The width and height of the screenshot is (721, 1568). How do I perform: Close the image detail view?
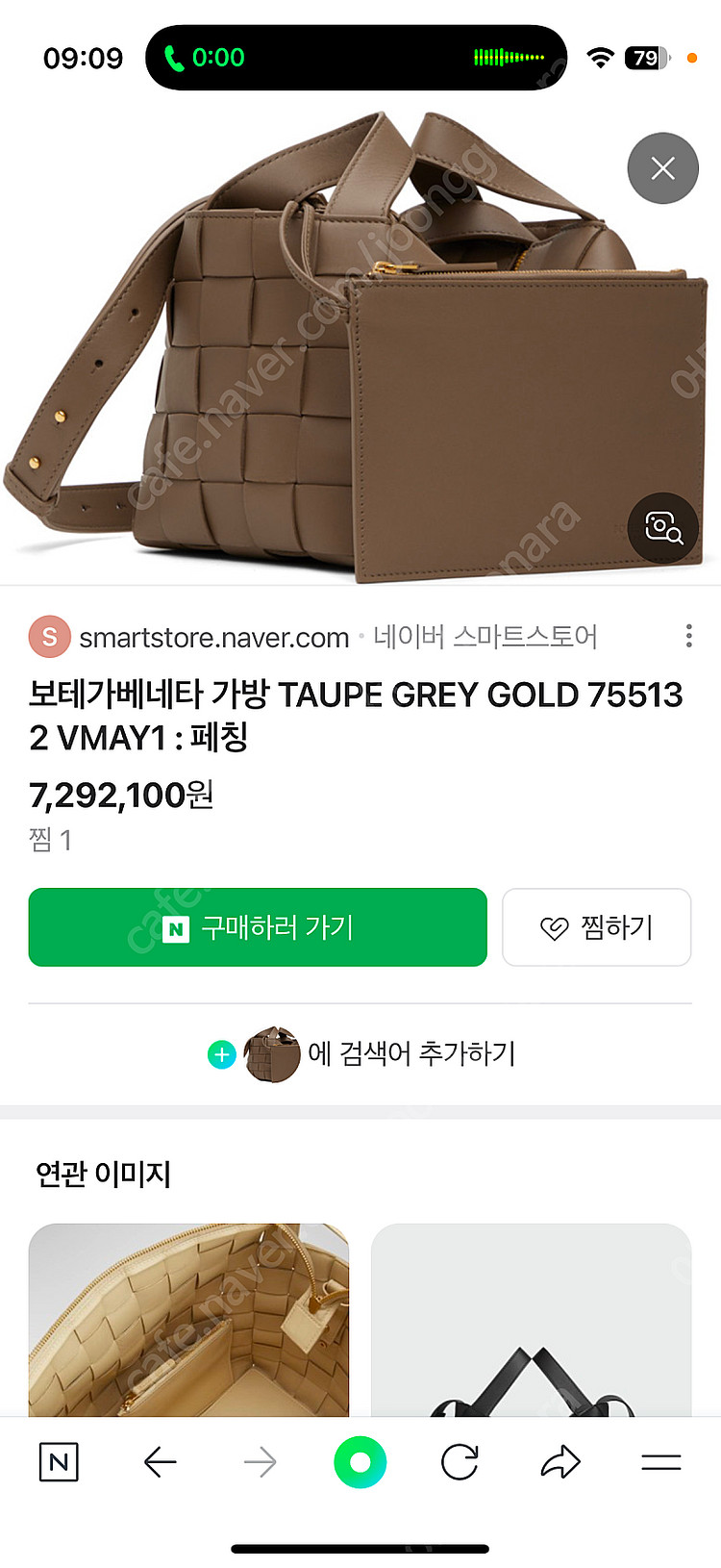tap(662, 168)
